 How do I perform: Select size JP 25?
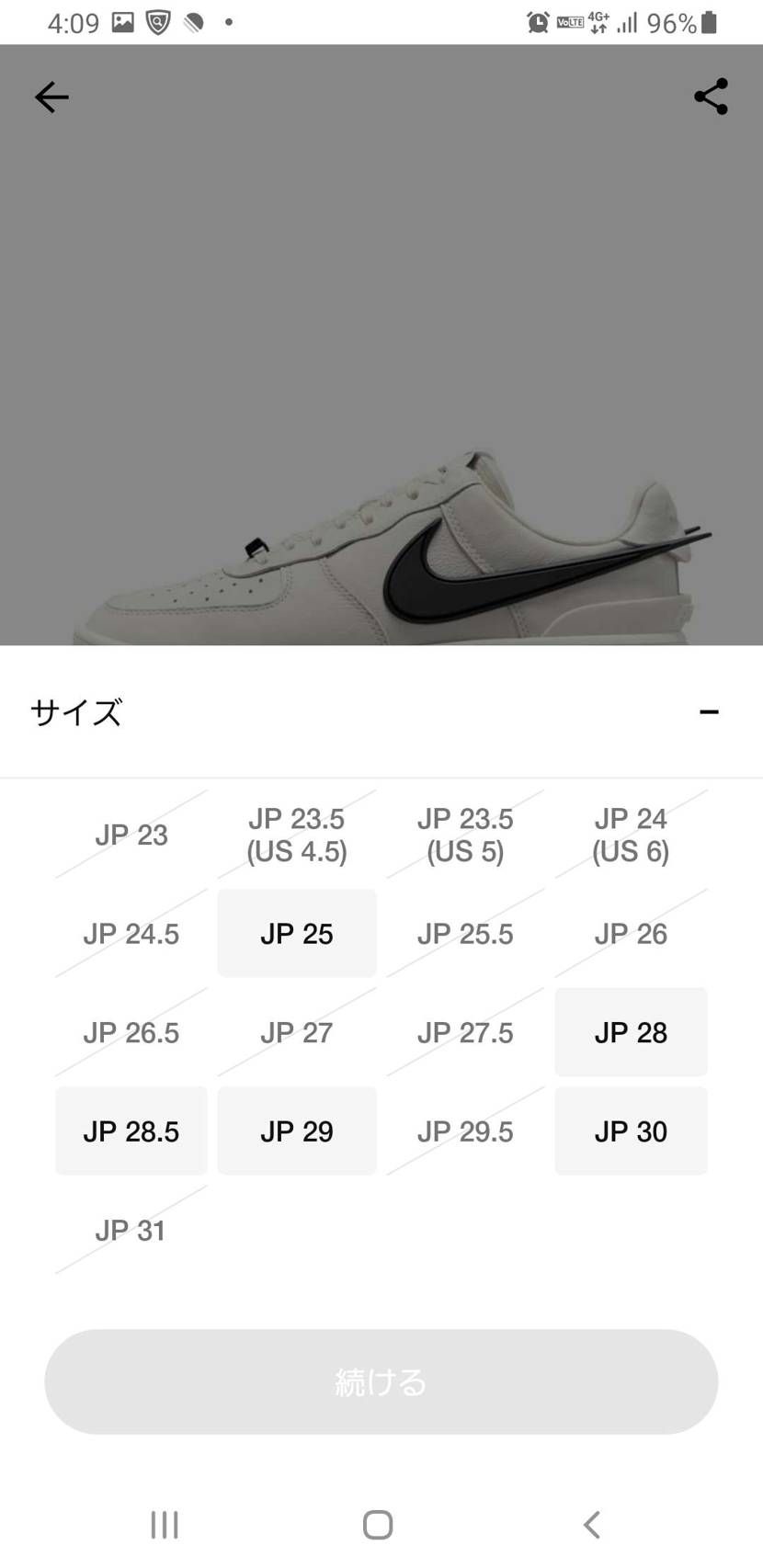pyautogui.click(x=296, y=933)
